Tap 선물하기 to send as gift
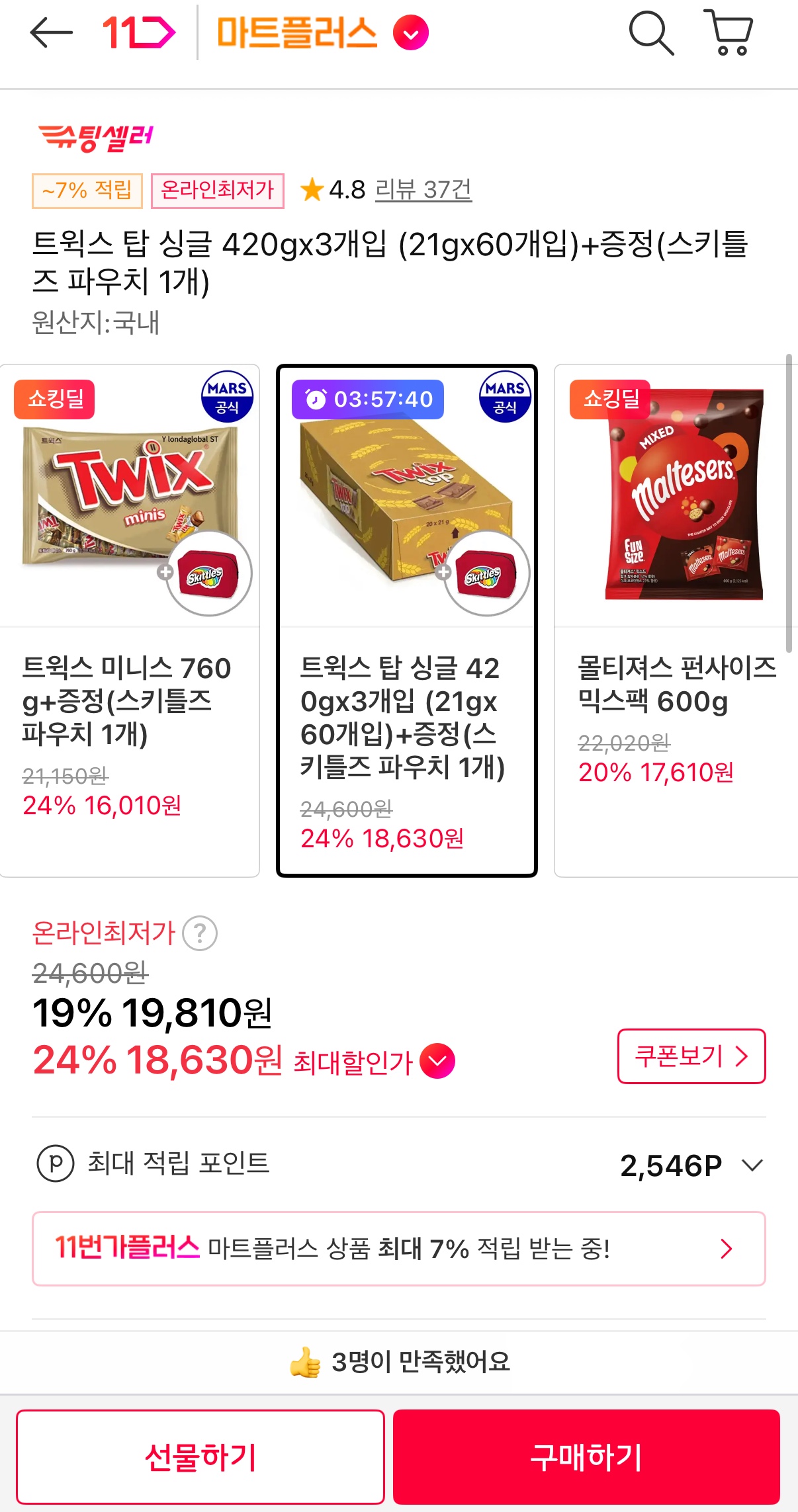Viewport: 798px width, 1512px height. (x=200, y=1457)
